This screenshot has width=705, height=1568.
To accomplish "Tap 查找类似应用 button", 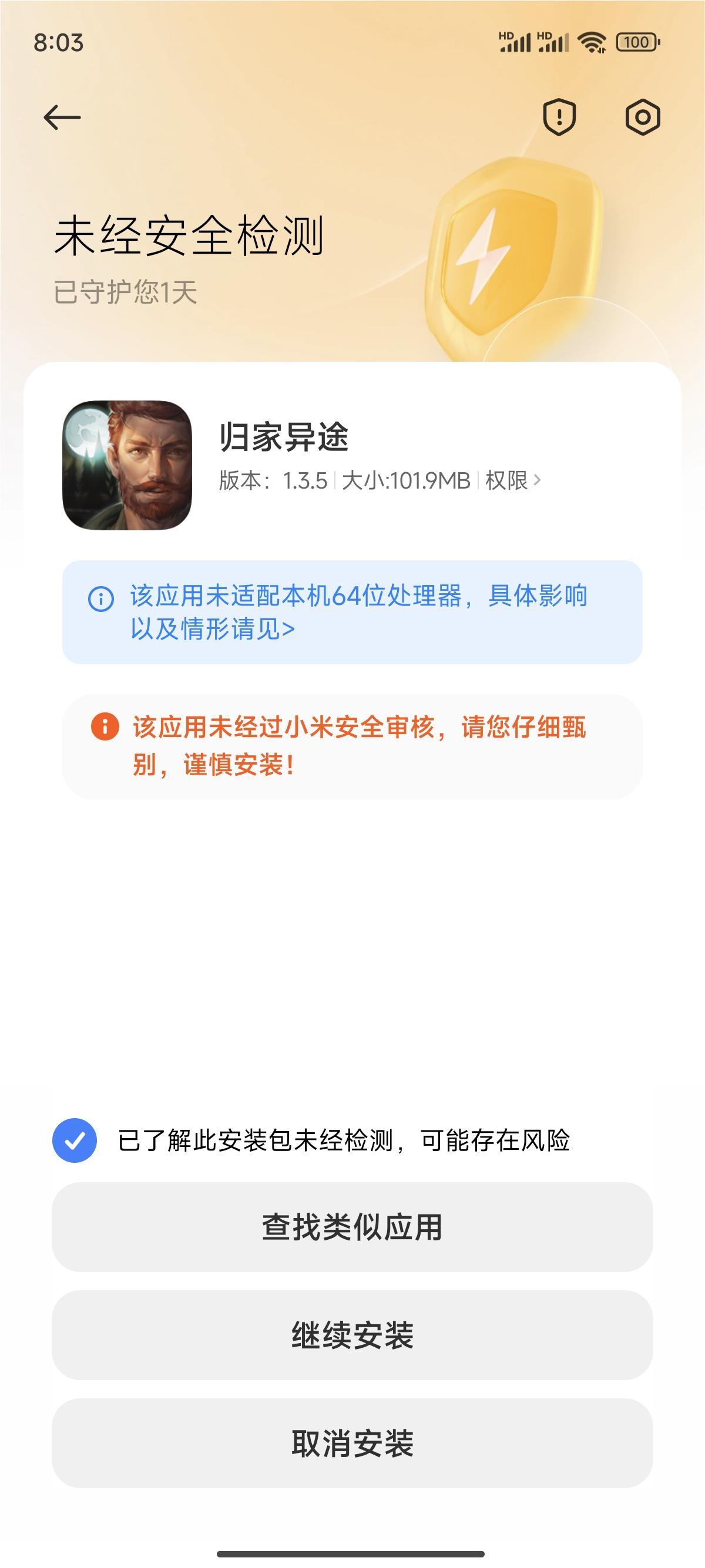I will coord(352,1227).
